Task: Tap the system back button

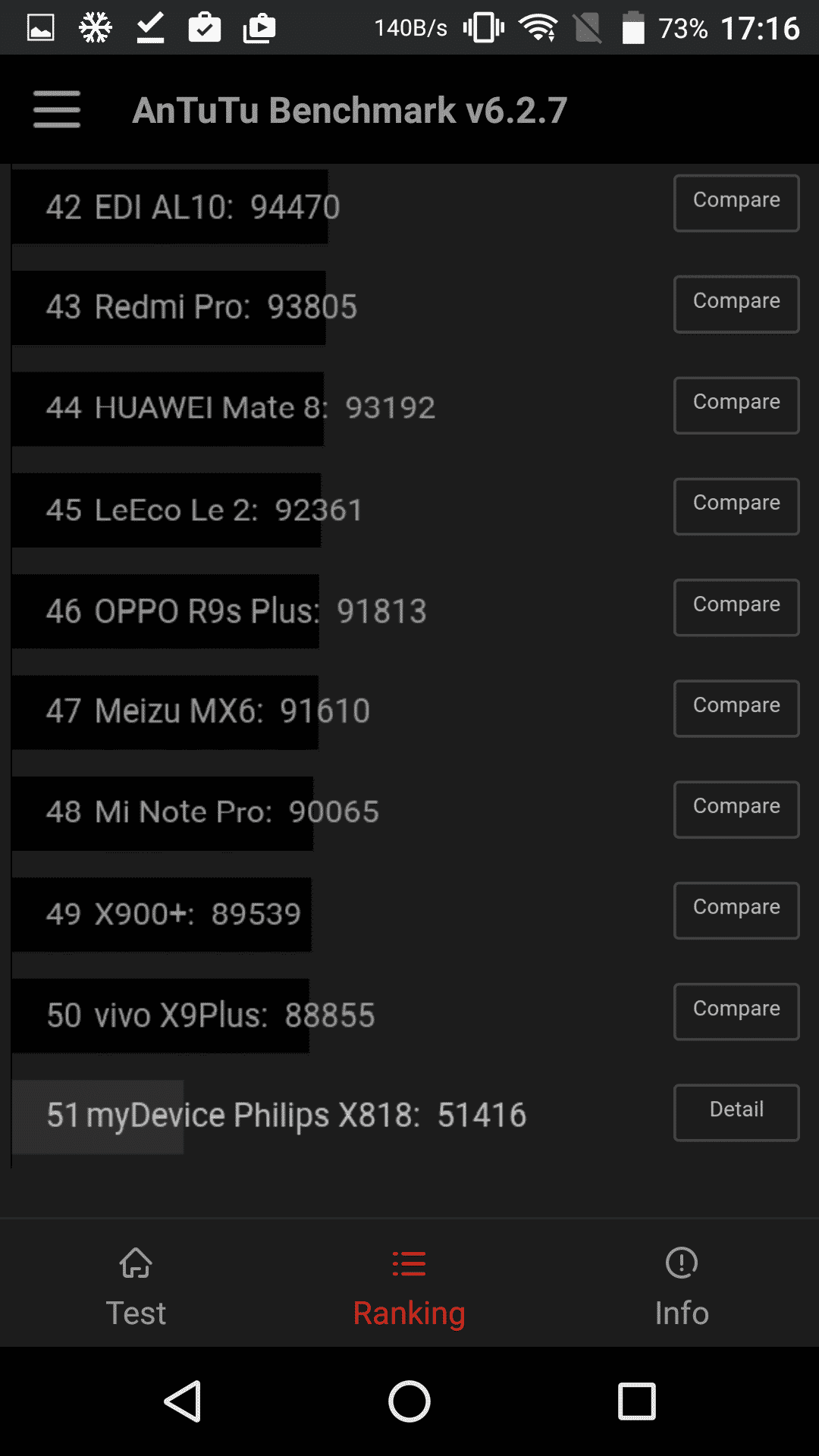Action: tap(183, 1401)
